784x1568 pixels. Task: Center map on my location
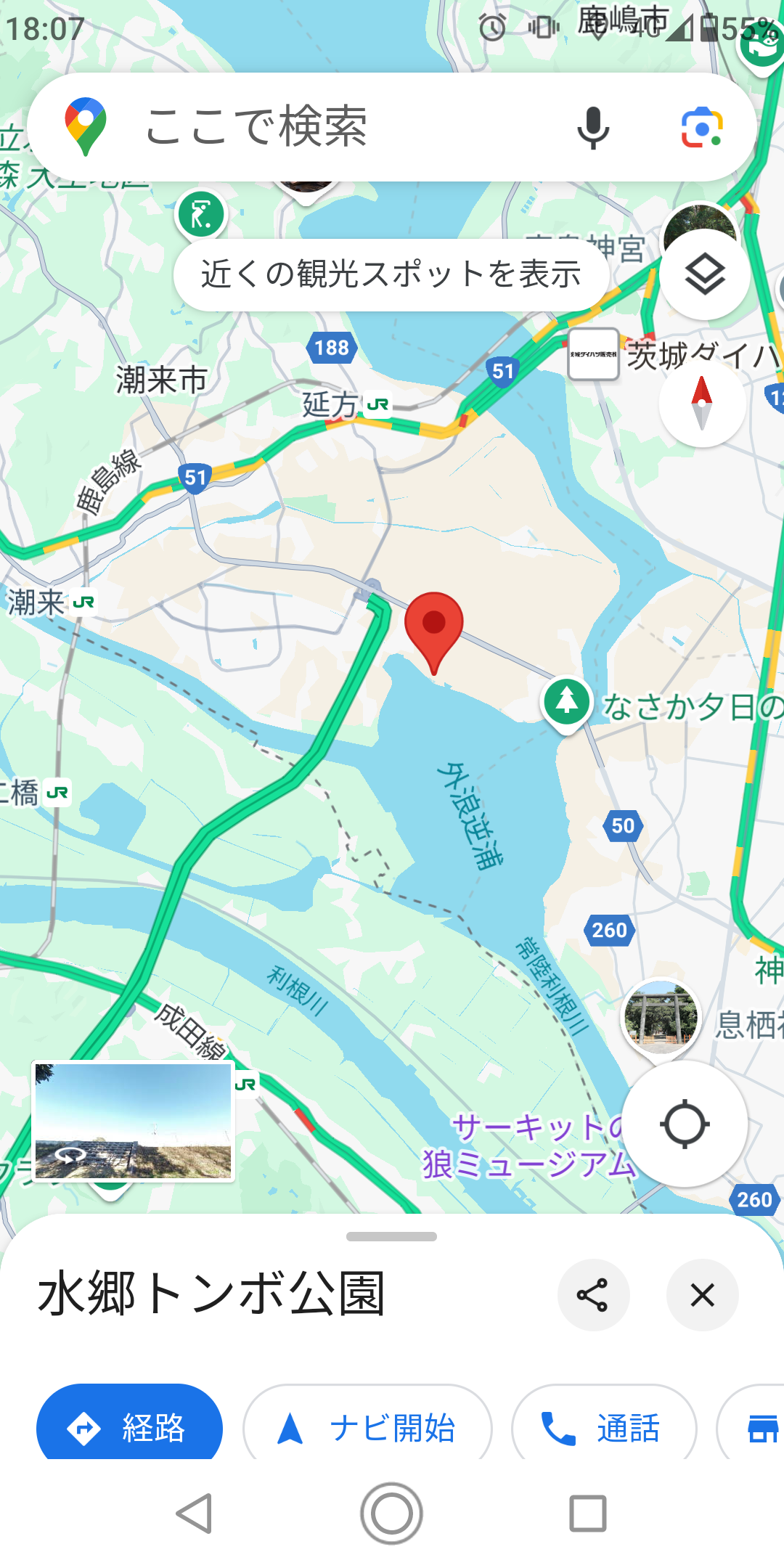(x=685, y=1124)
